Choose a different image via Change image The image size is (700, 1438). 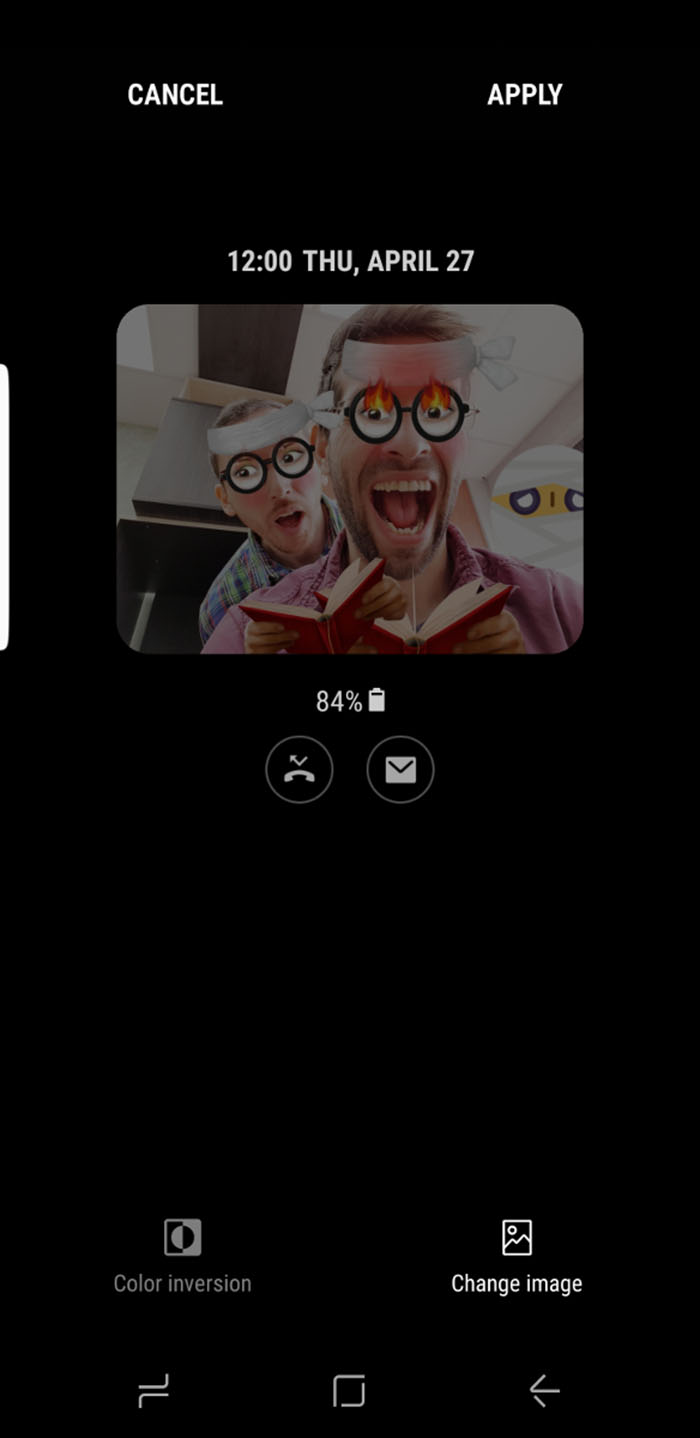(516, 1255)
